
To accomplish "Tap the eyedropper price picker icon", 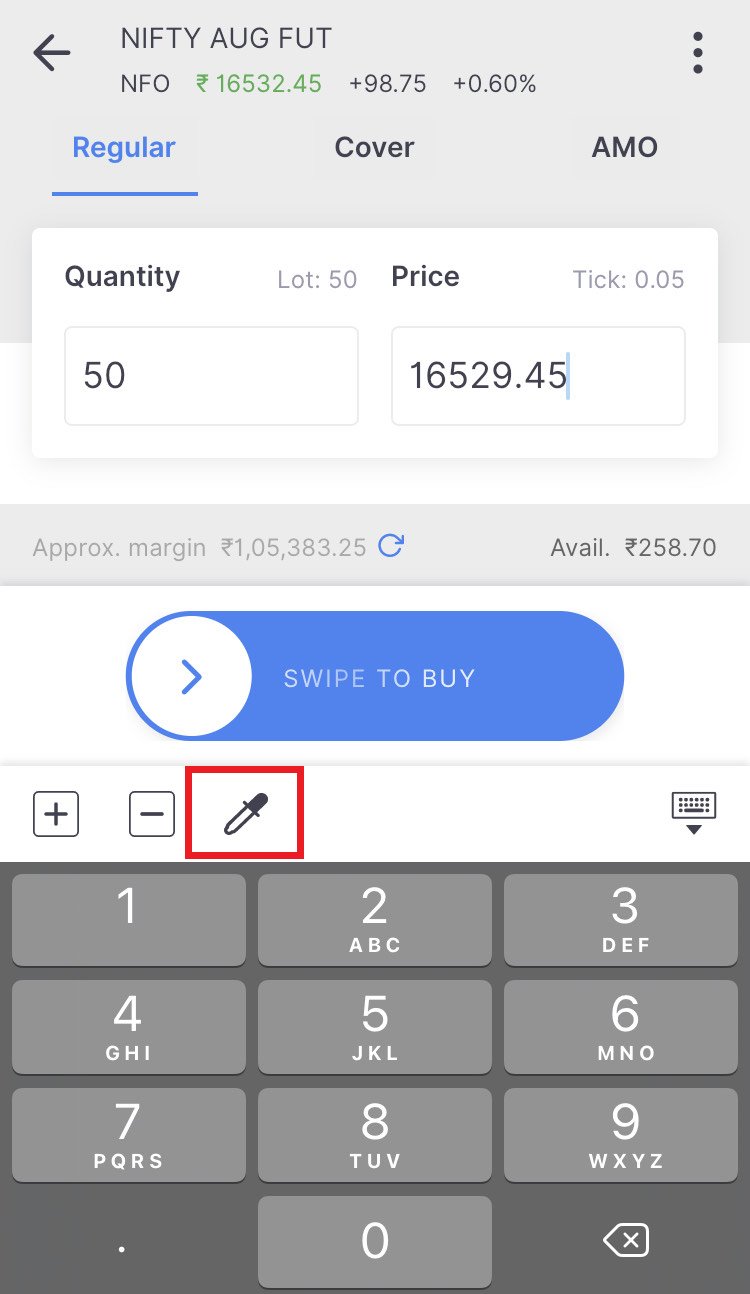I will tap(245, 813).
